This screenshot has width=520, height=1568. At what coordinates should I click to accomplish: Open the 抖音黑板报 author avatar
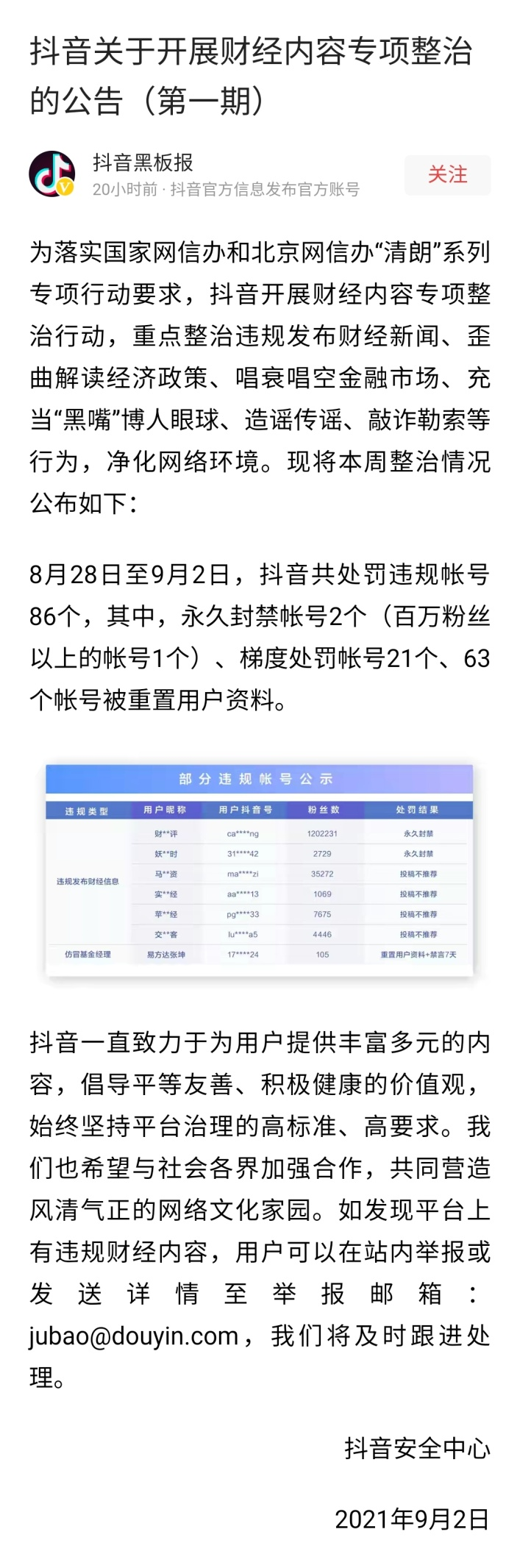(51, 174)
